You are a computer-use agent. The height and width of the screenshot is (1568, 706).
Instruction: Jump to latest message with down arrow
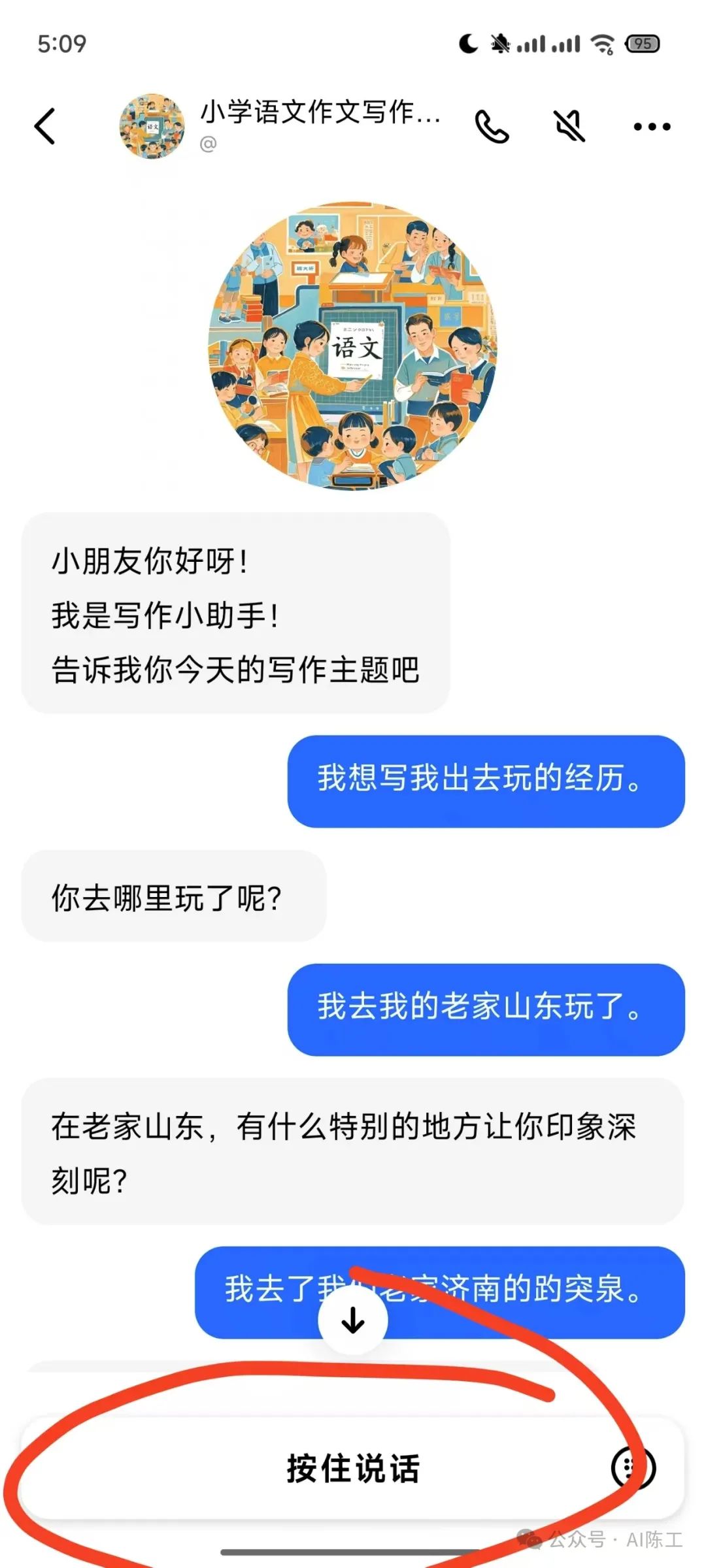pos(353,1320)
